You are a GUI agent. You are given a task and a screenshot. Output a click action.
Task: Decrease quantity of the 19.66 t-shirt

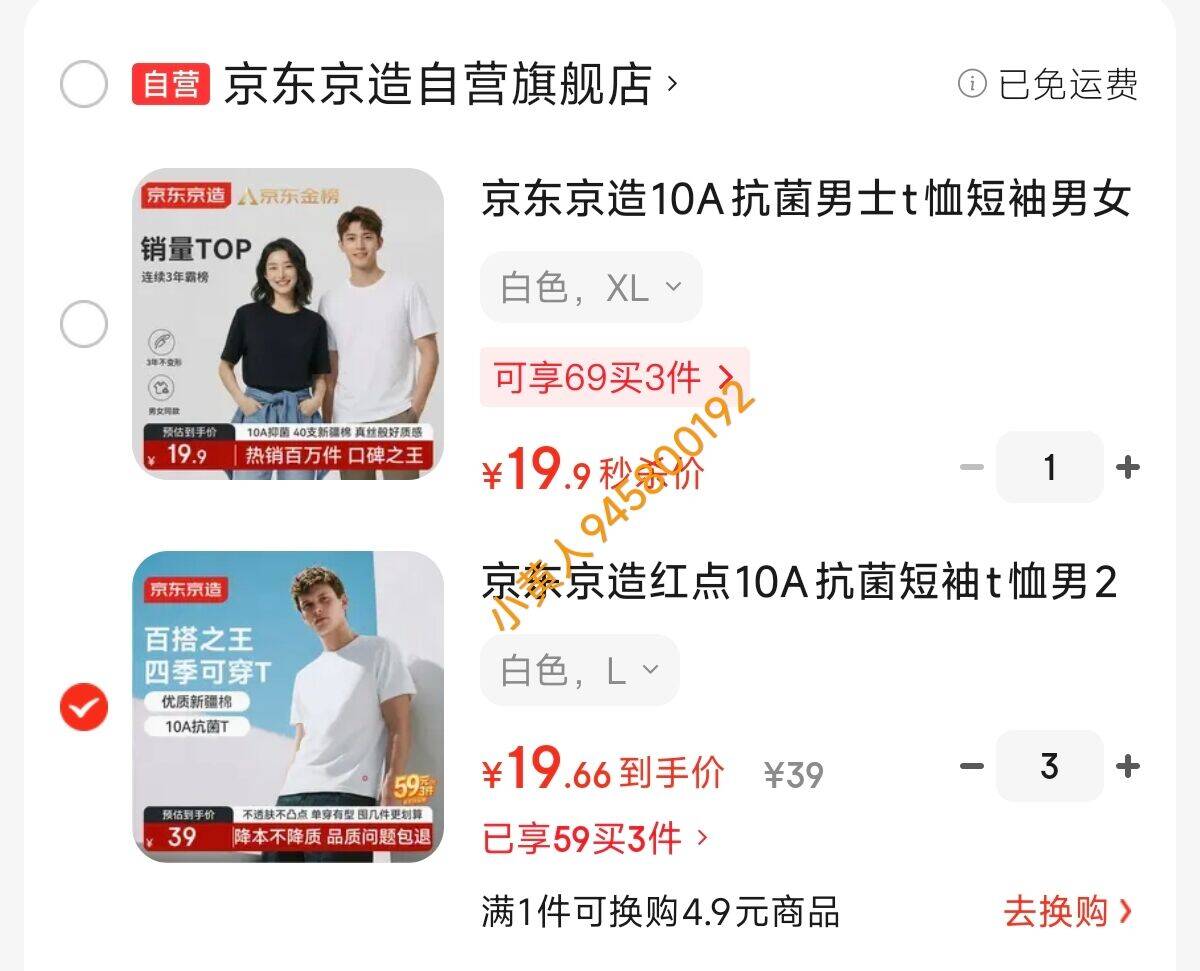pyautogui.click(x=972, y=767)
